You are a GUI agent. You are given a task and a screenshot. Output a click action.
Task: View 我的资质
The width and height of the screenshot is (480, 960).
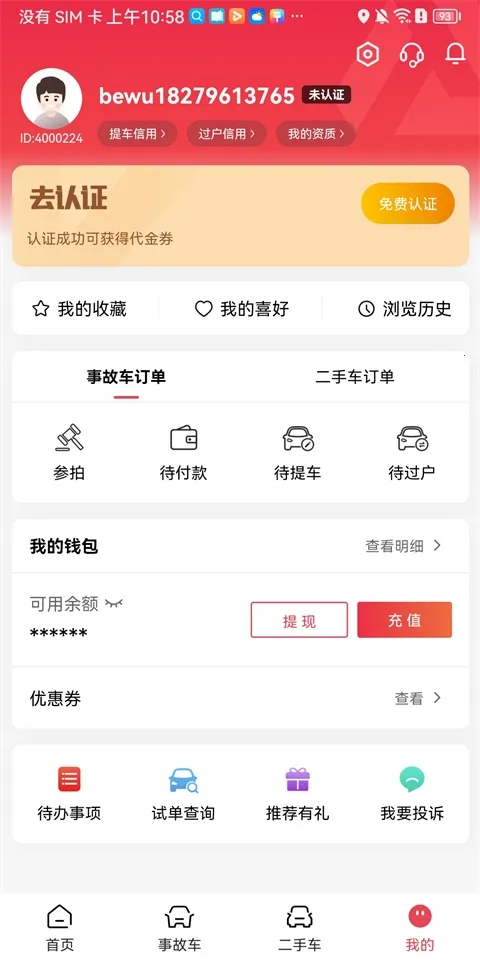[316, 133]
